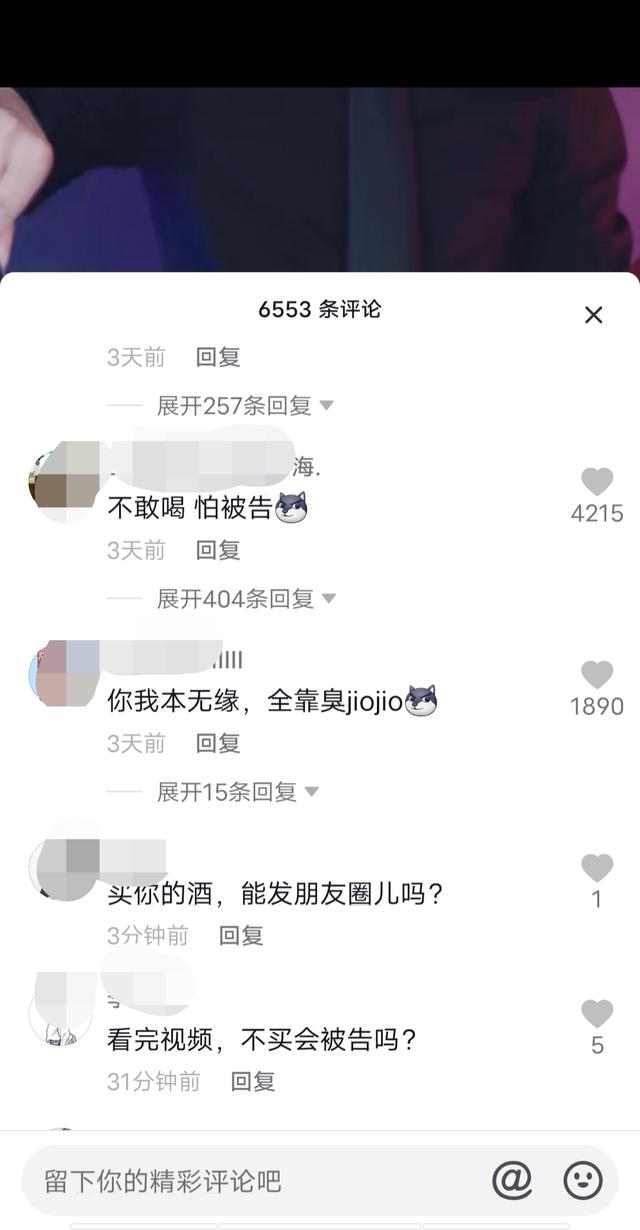Mention someone with the @ icon
The image size is (640, 1230).
click(x=512, y=1181)
